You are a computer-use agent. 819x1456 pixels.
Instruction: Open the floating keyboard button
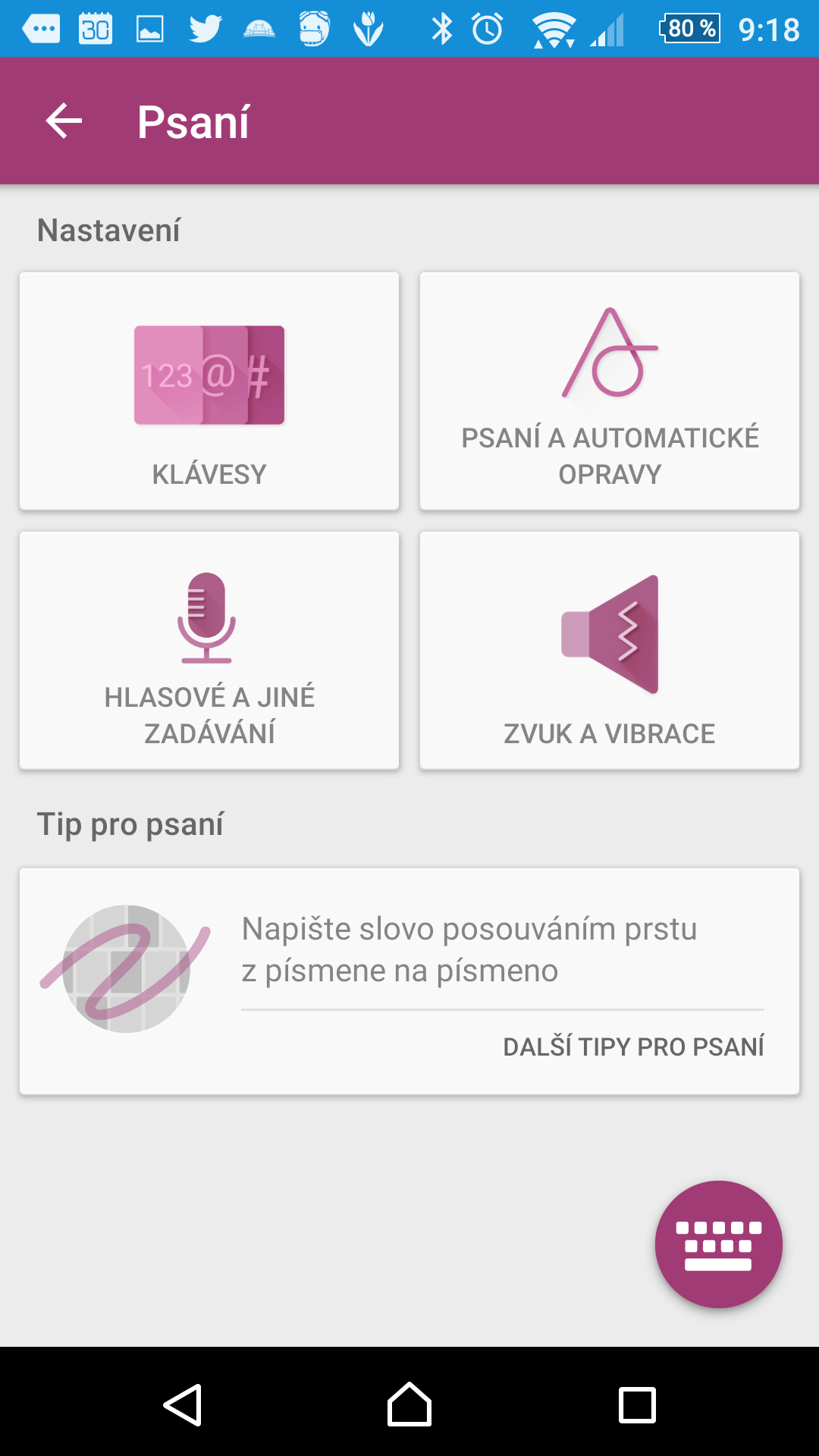[x=718, y=1244]
